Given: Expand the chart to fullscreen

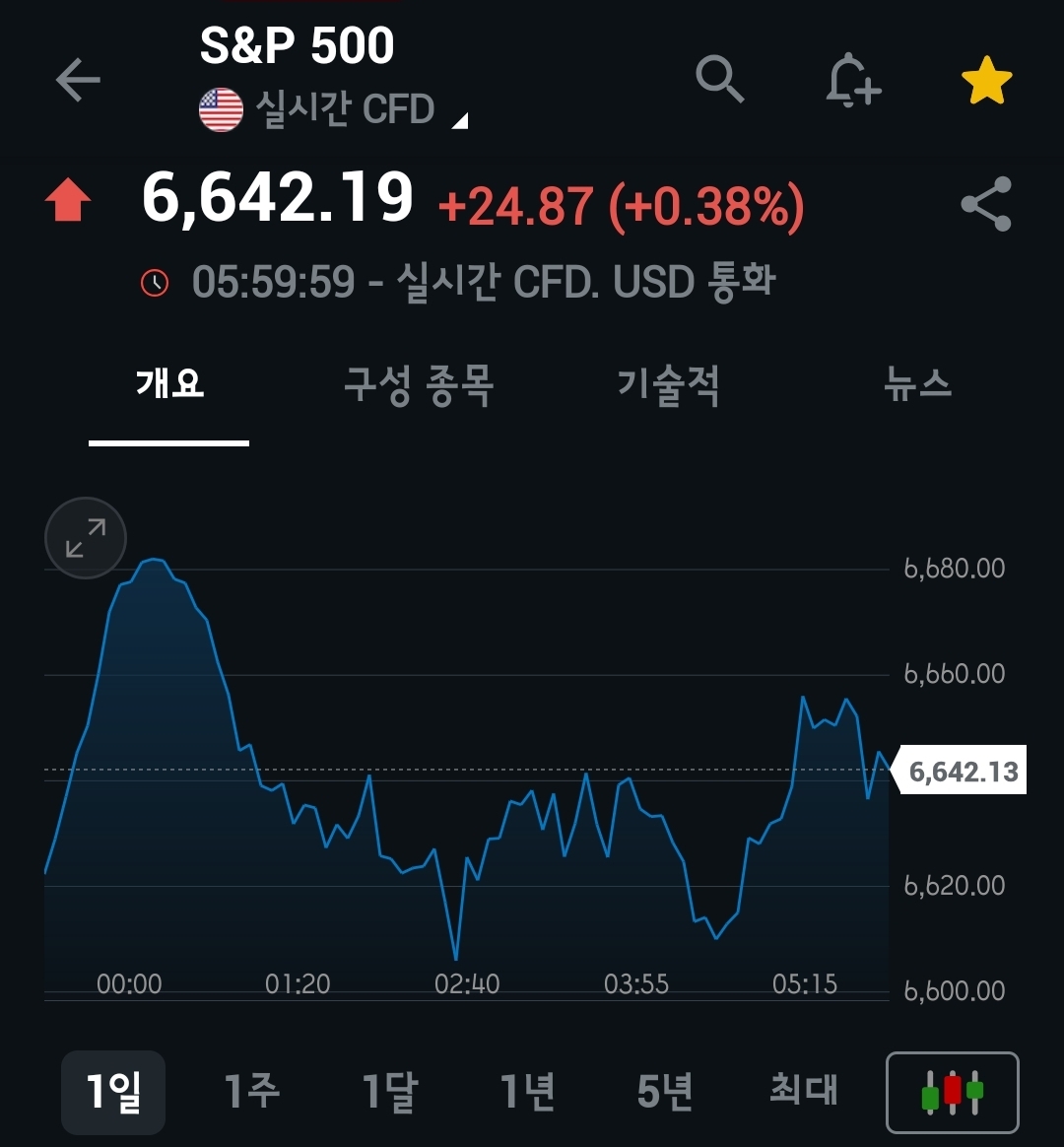Looking at the screenshot, I should [86, 538].
